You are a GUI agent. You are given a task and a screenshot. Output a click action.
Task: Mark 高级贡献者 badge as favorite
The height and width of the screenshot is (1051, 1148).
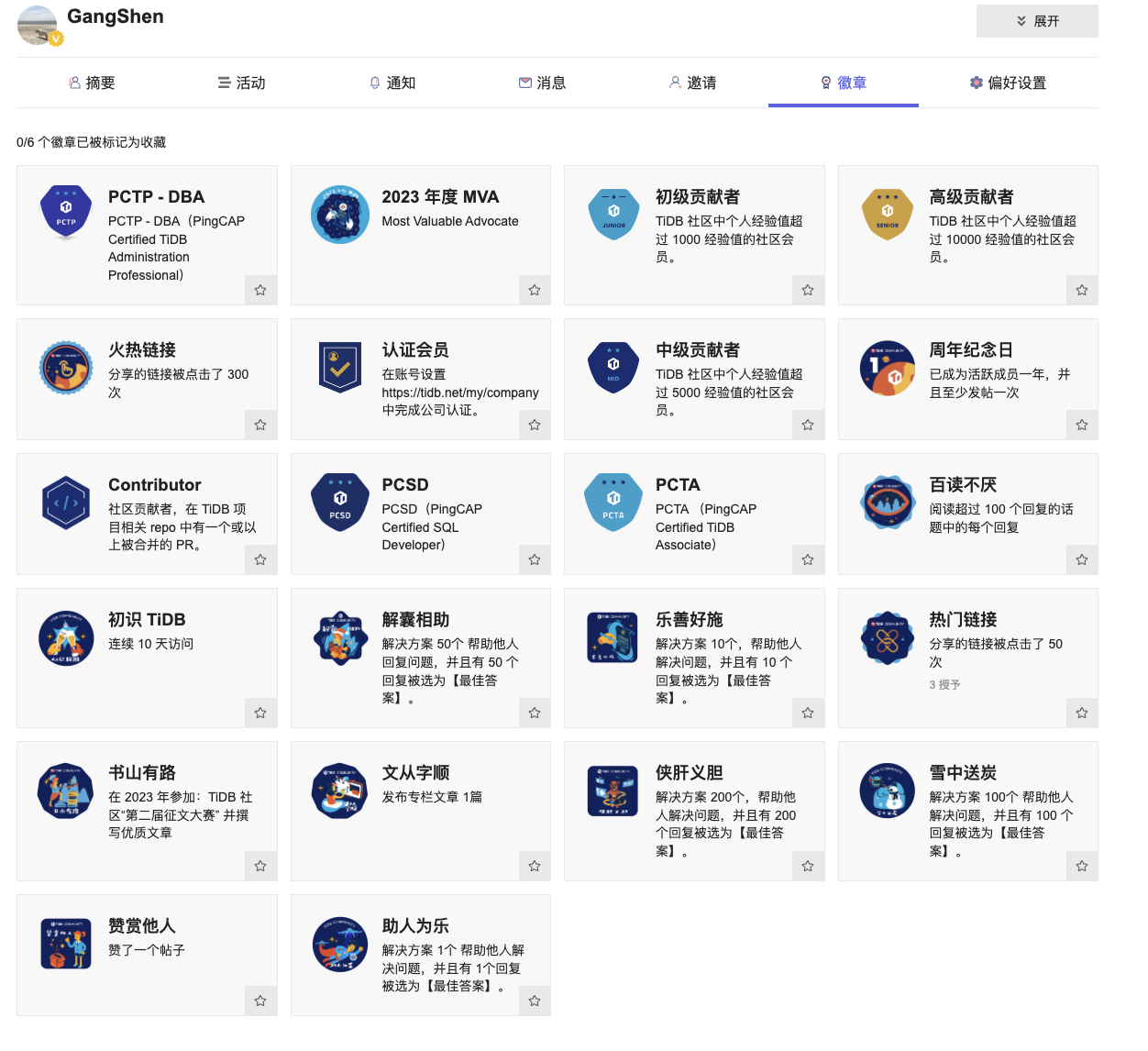[x=1082, y=290]
